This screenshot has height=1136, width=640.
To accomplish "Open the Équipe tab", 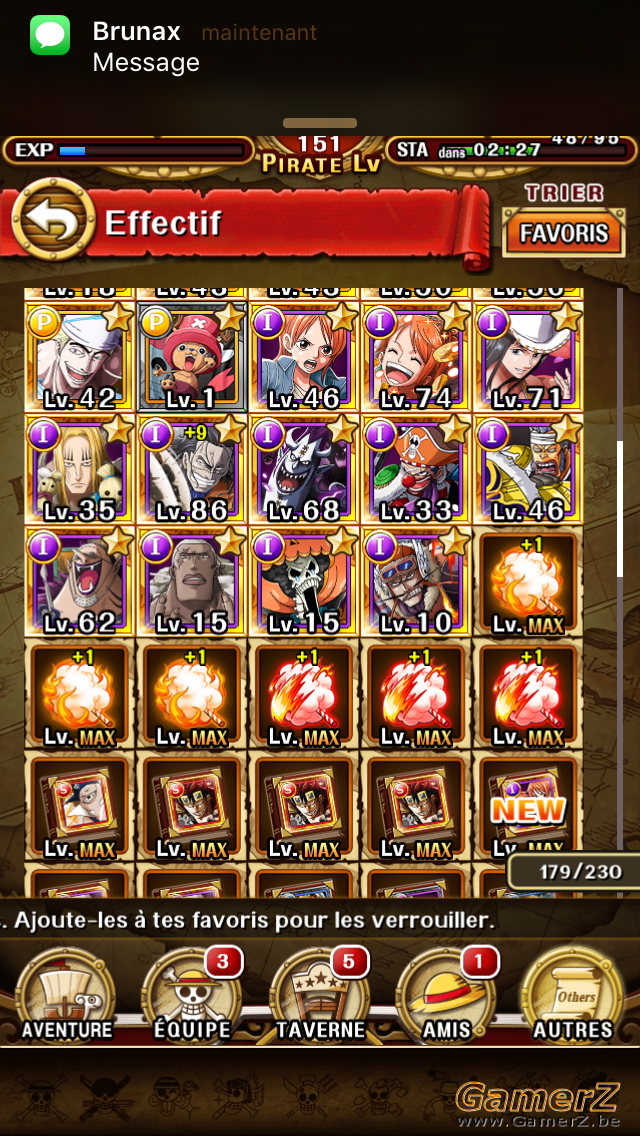I will 193,993.
